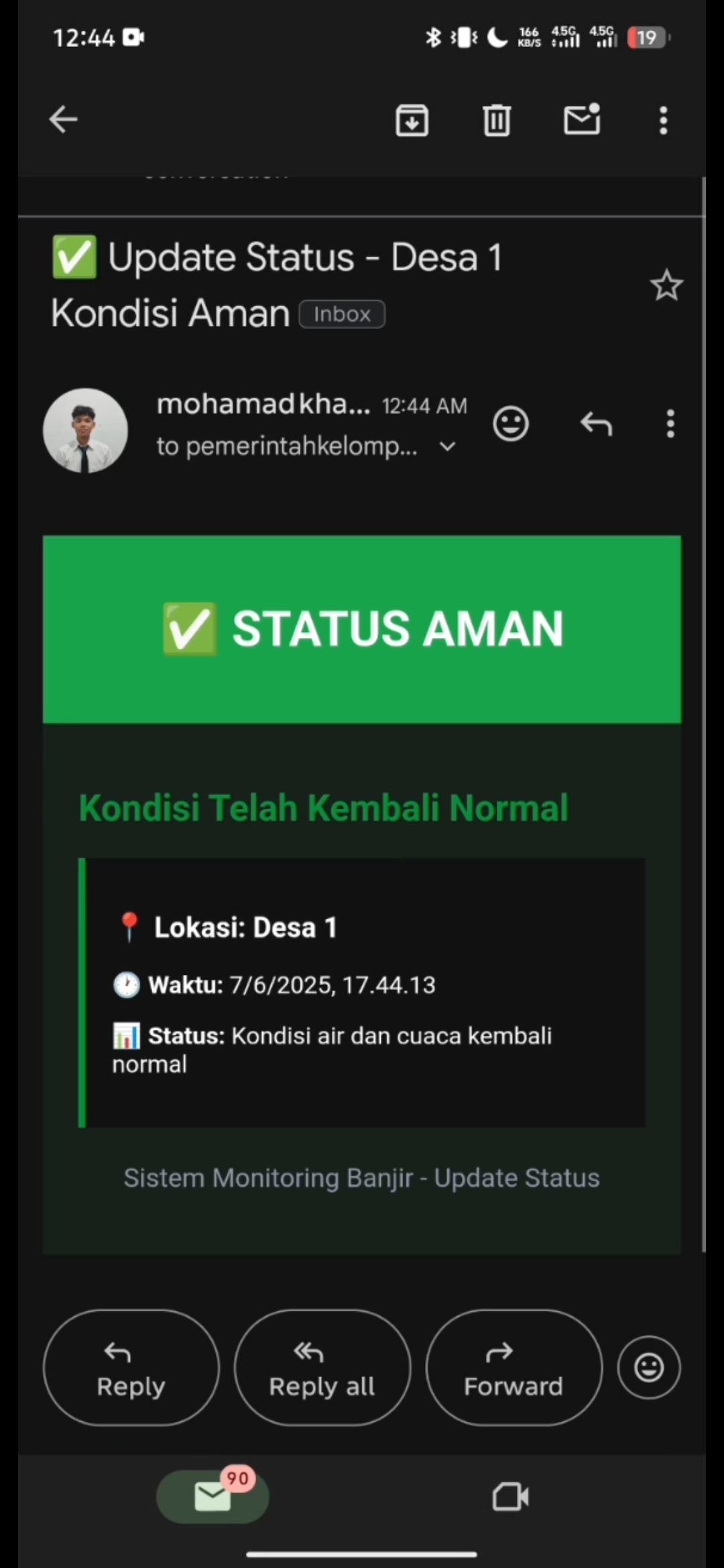Mark this email as unread
This screenshot has height=1568, width=724.
[581, 120]
